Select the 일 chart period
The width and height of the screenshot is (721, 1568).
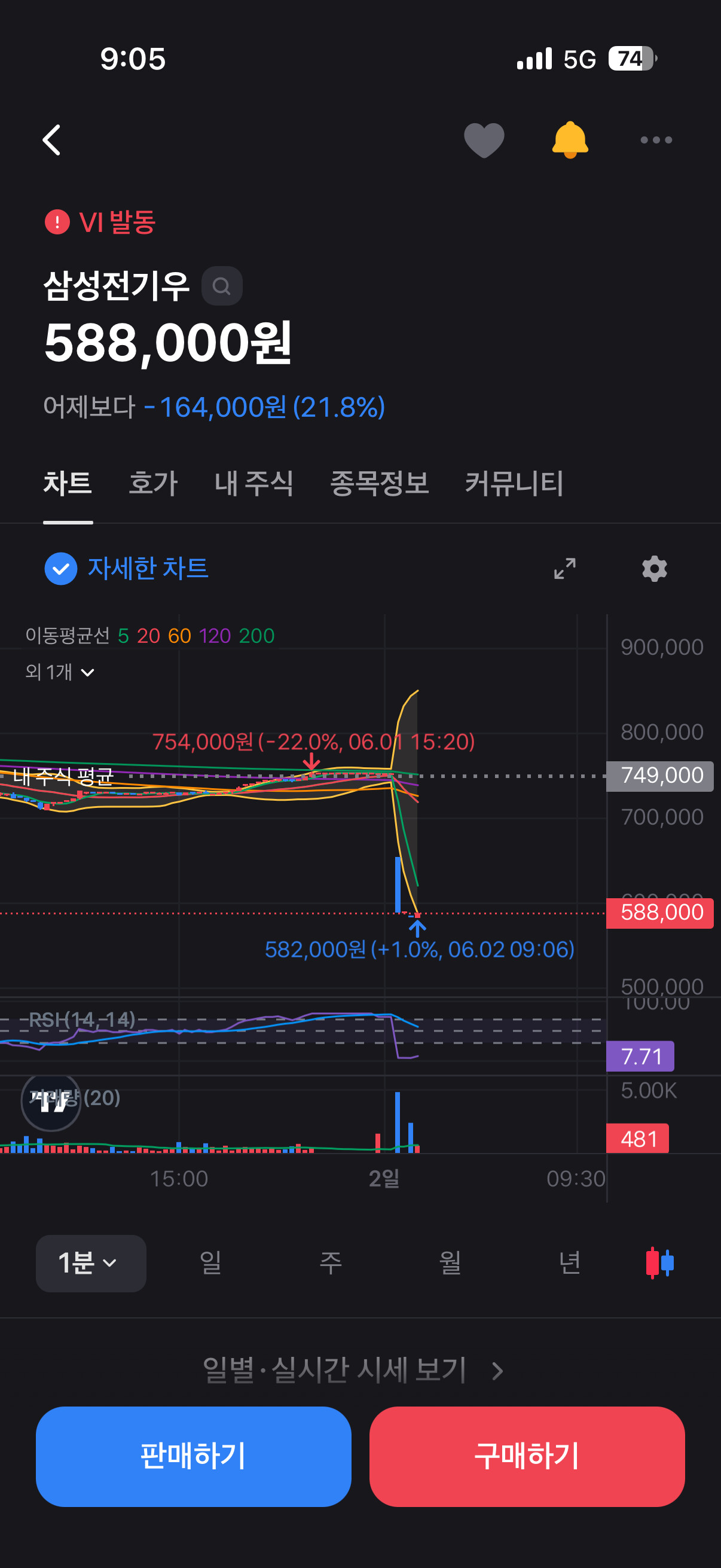[x=210, y=1263]
